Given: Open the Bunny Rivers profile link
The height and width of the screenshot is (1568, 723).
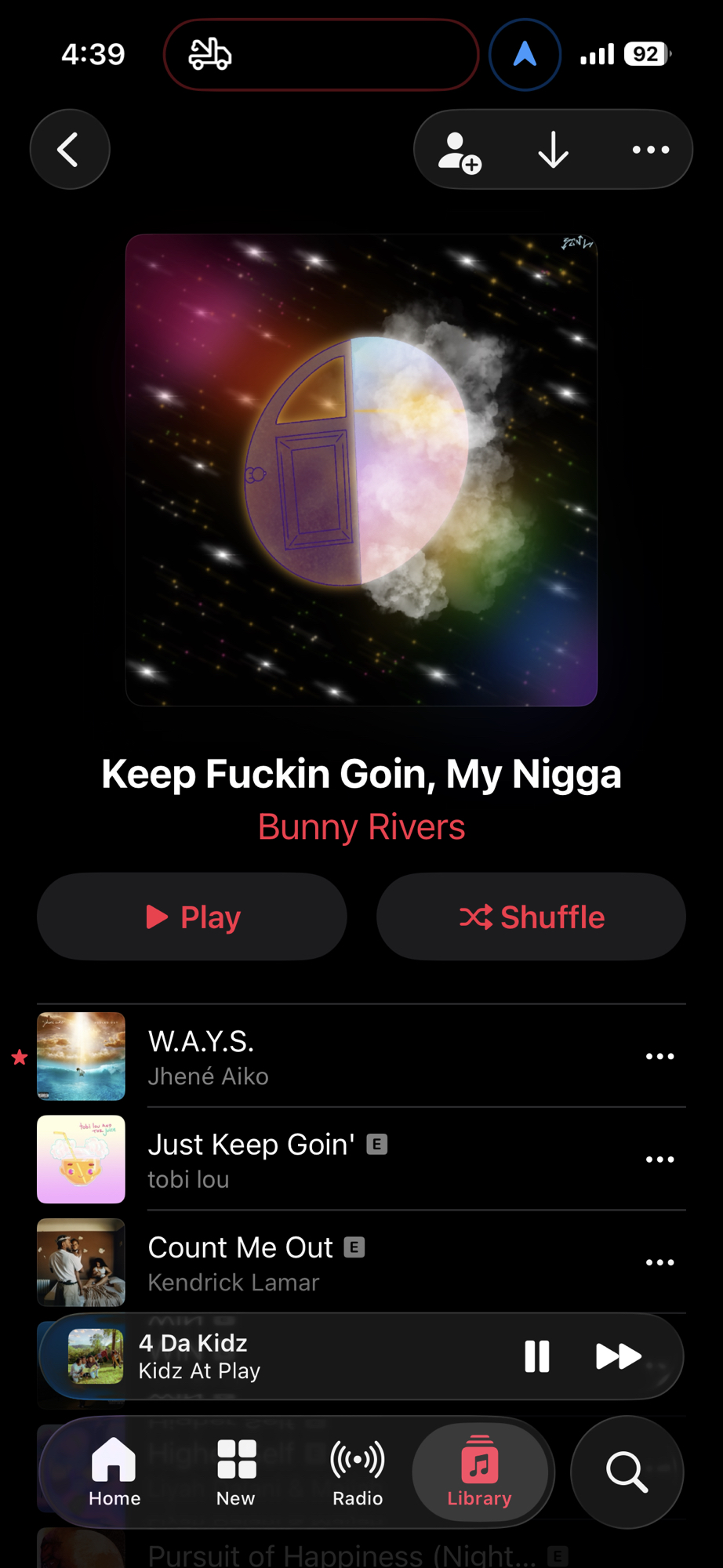Looking at the screenshot, I should coord(361,827).
